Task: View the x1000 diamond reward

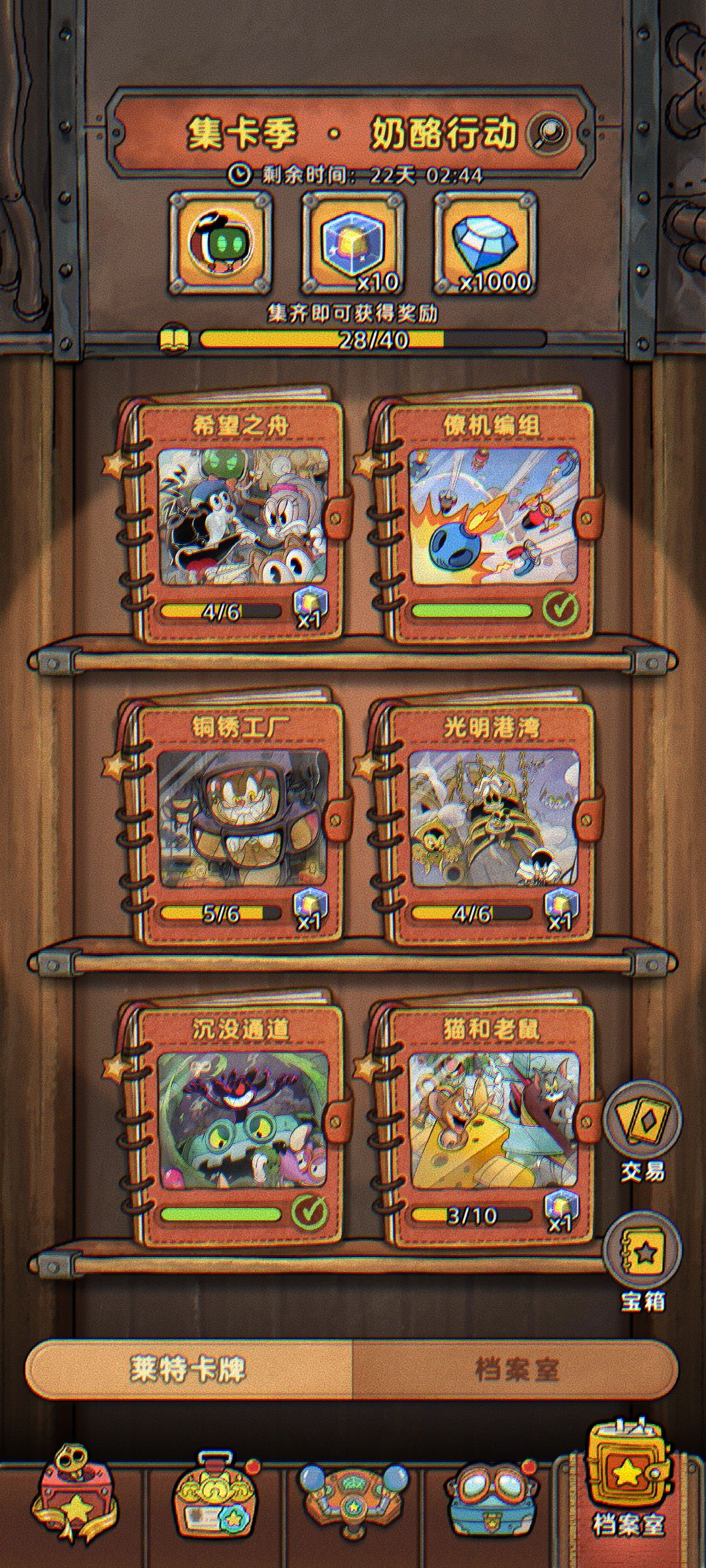Action: click(485, 243)
